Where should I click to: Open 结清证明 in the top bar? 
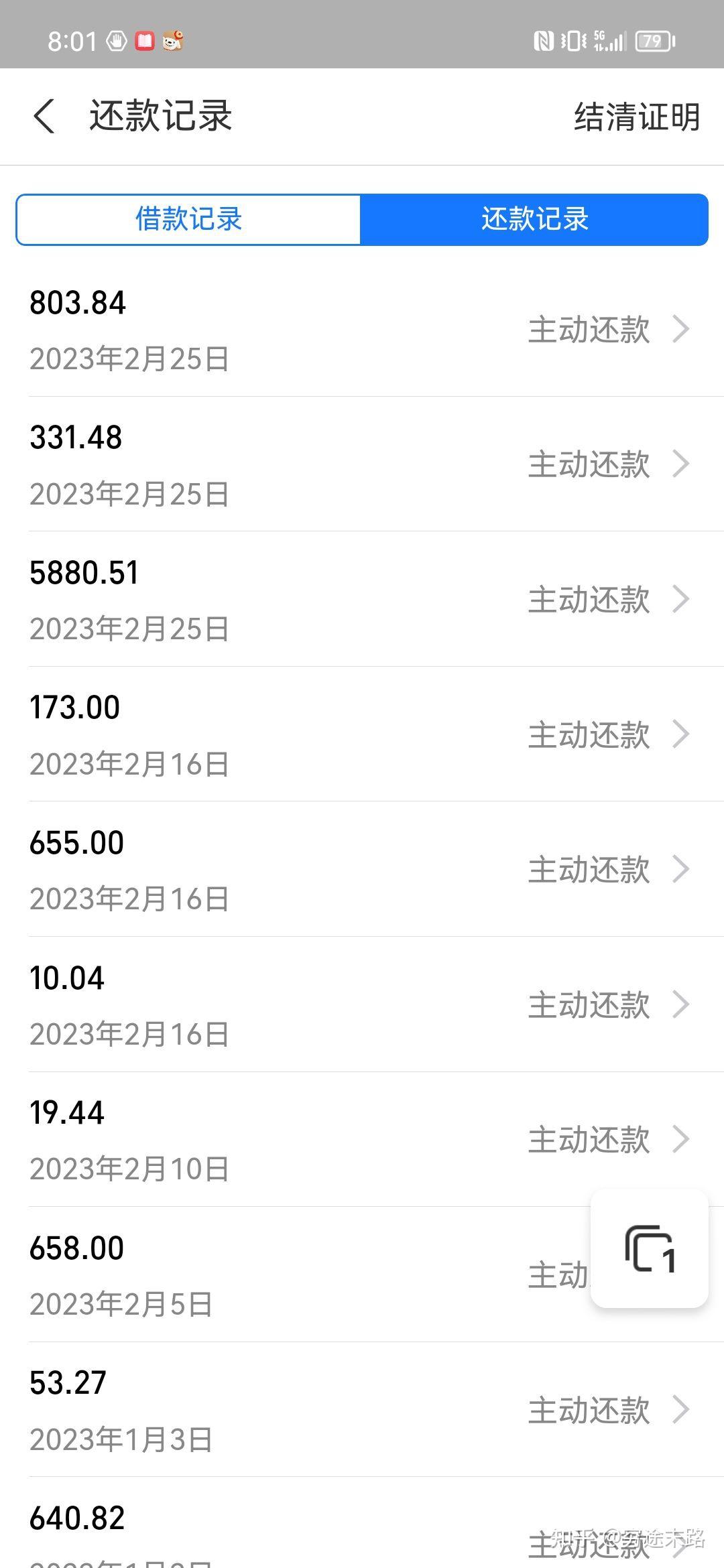coord(636,117)
